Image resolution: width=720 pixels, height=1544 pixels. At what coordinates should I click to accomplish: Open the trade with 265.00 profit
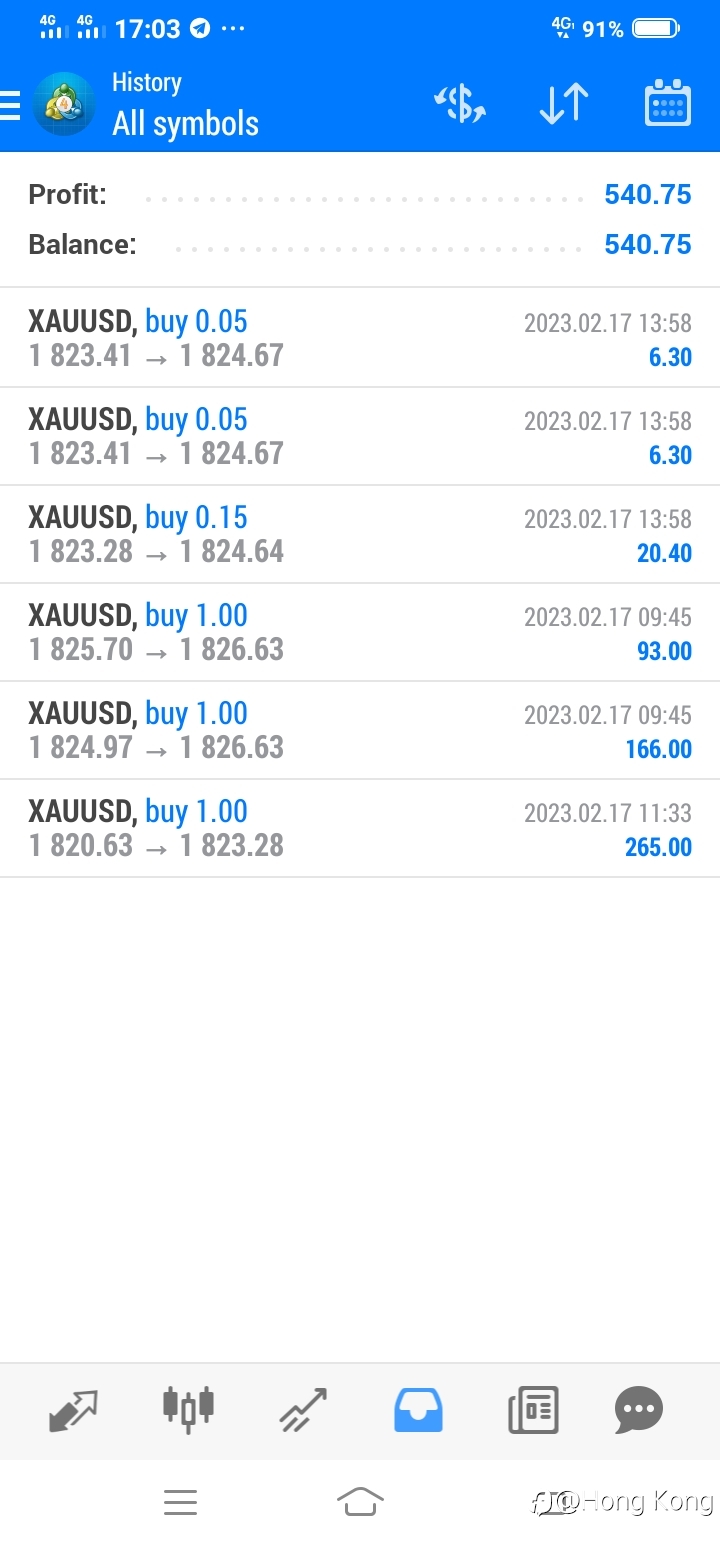tap(360, 828)
